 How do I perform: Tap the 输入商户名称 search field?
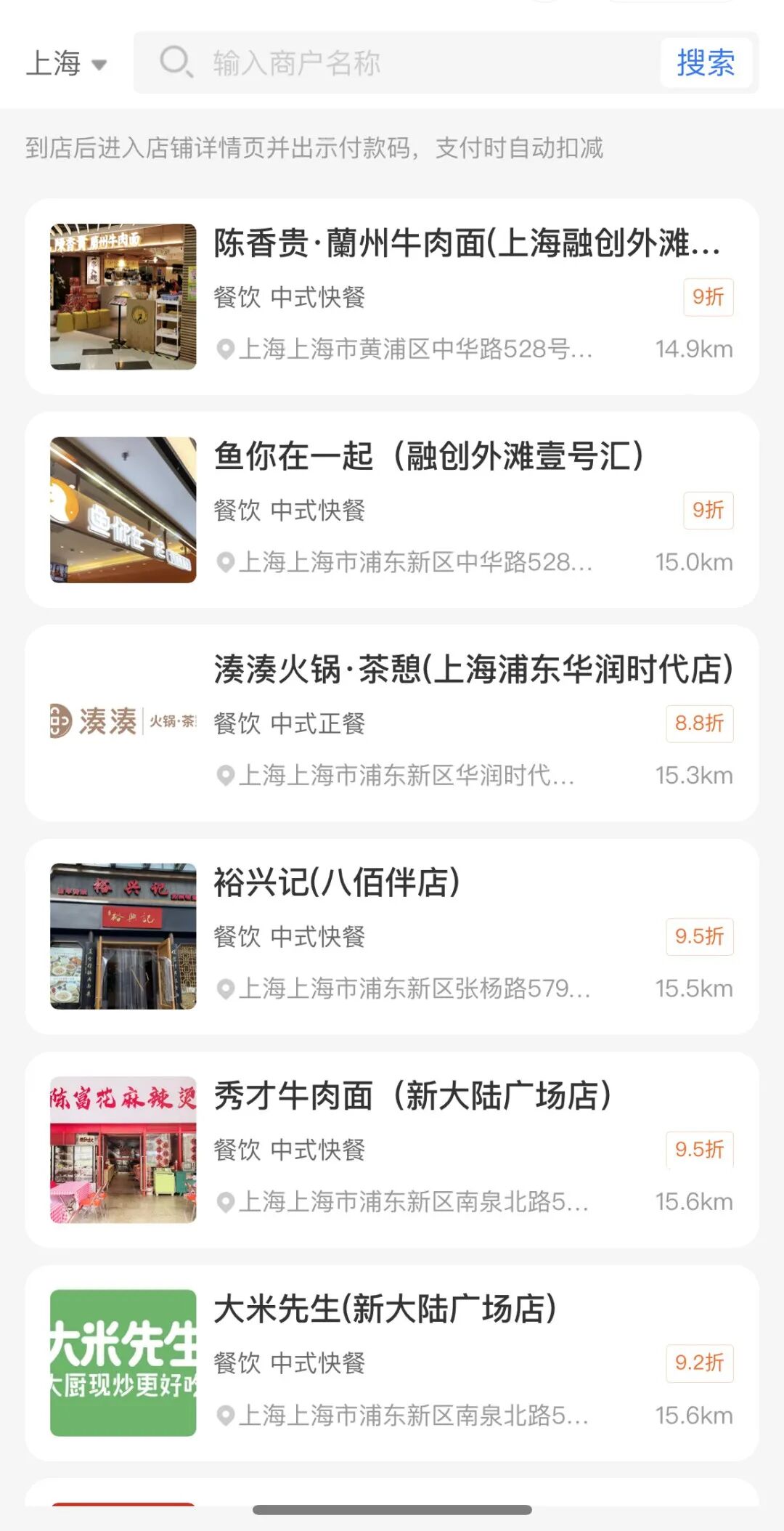click(x=407, y=63)
